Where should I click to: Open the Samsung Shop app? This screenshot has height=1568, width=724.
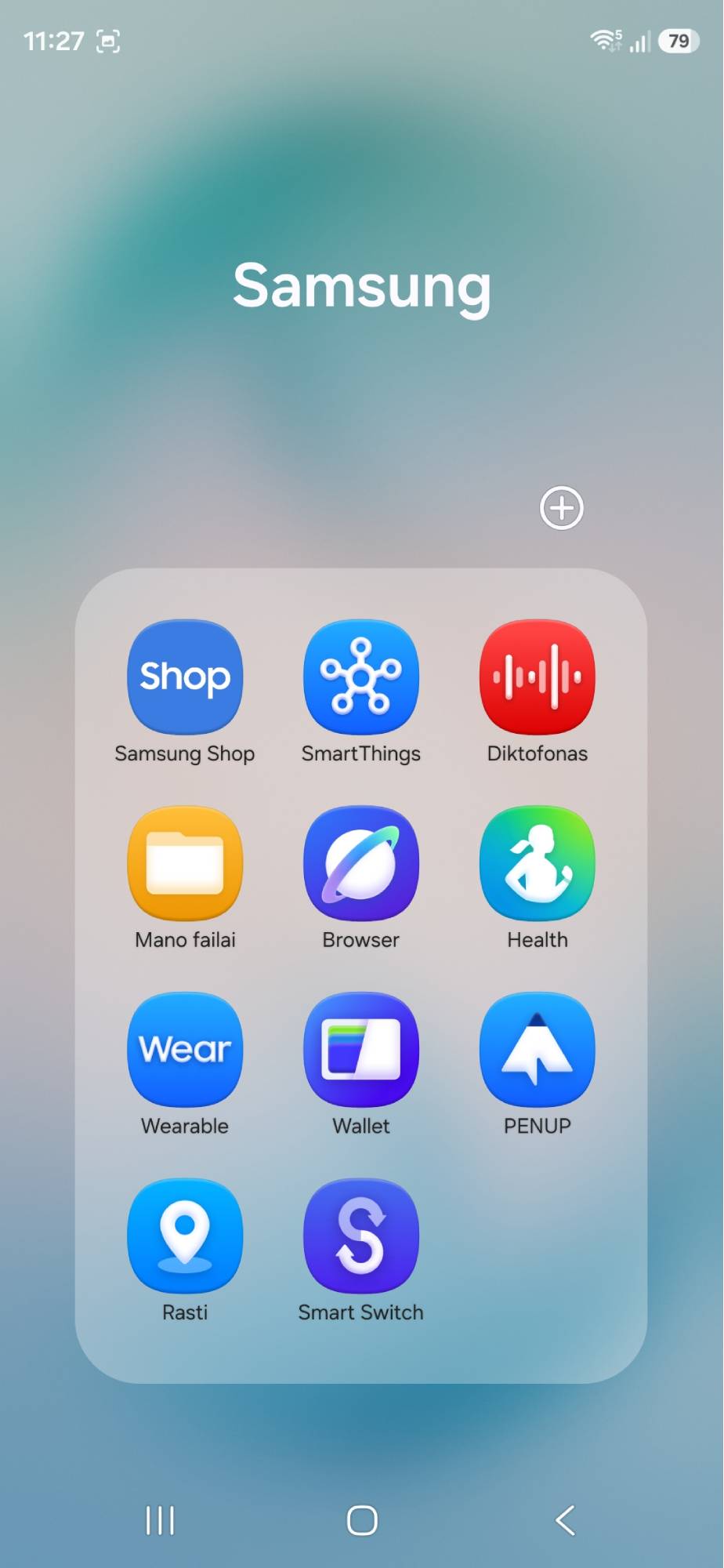[x=185, y=677]
